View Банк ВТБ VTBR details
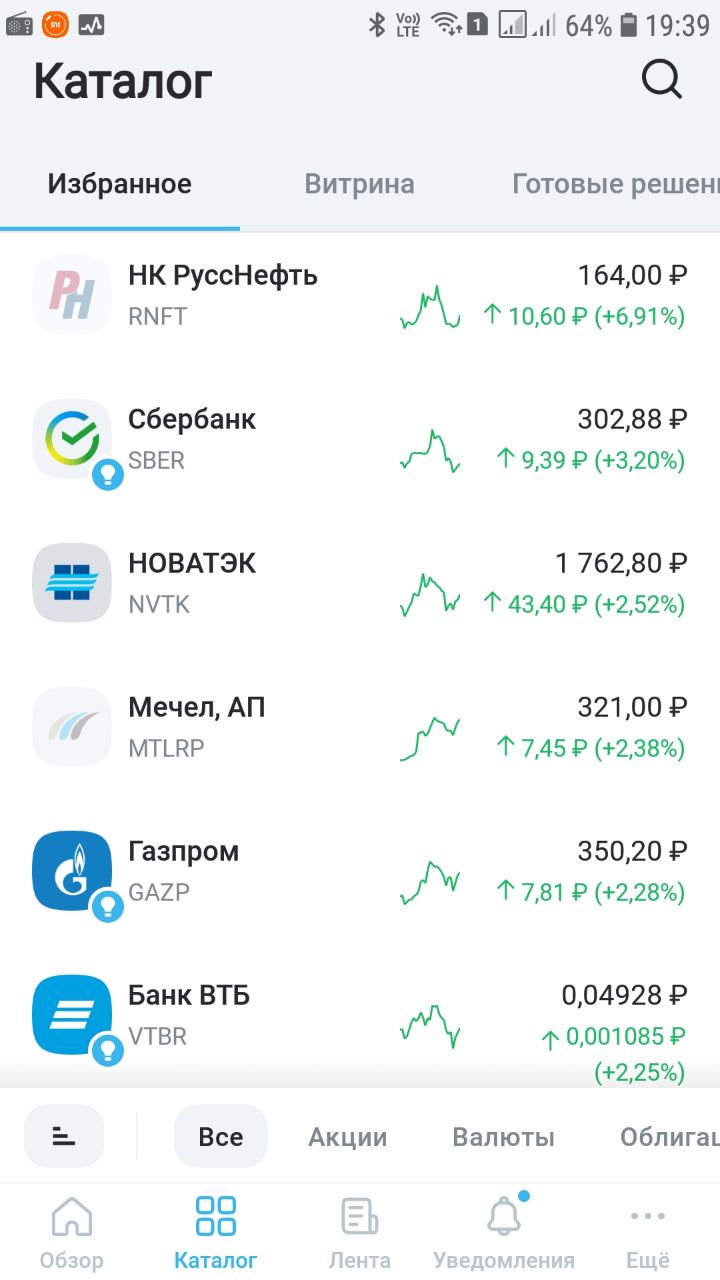This screenshot has width=720, height=1280. pos(360,1020)
